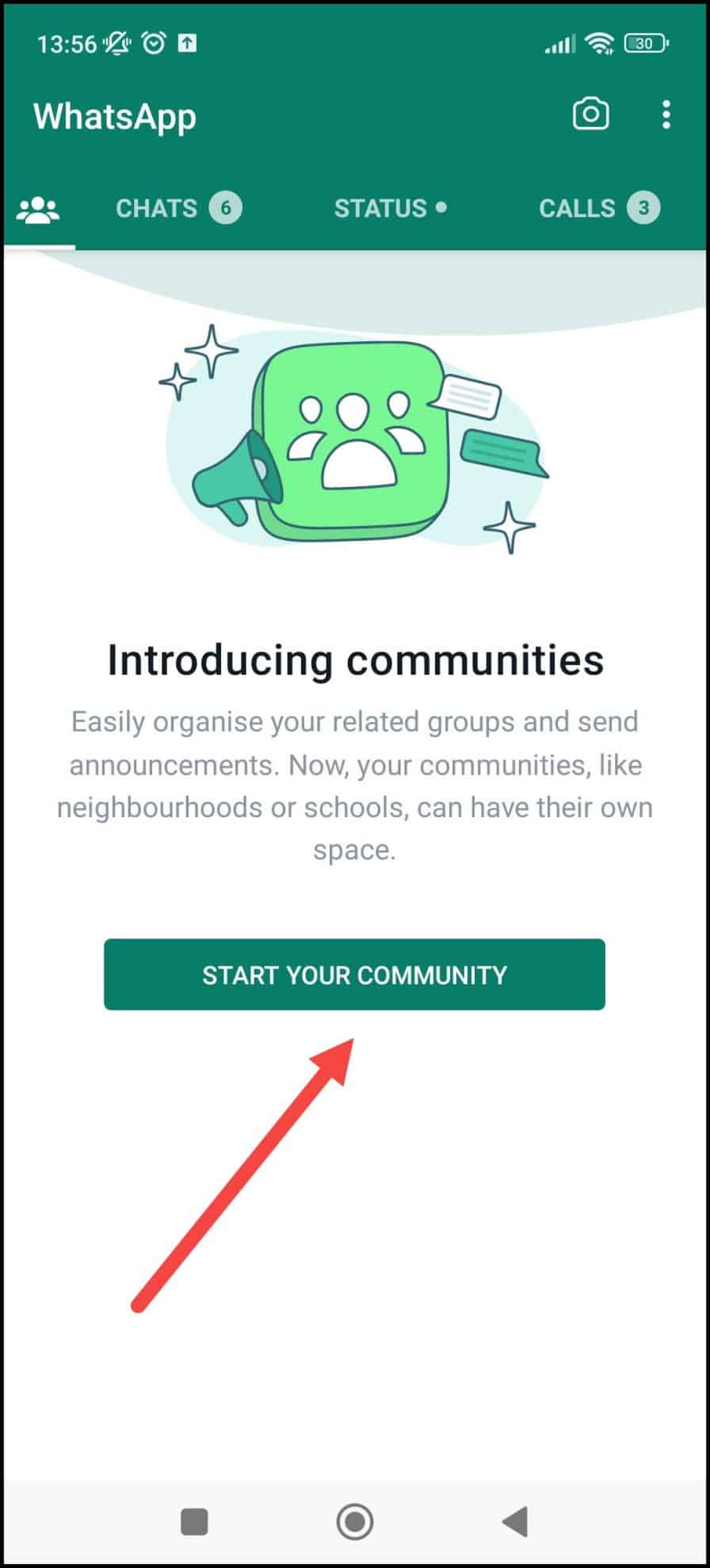Open the three-dot overflow menu
Image resolution: width=710 pixels, height=1568 pixels.
tap(666, 115)
